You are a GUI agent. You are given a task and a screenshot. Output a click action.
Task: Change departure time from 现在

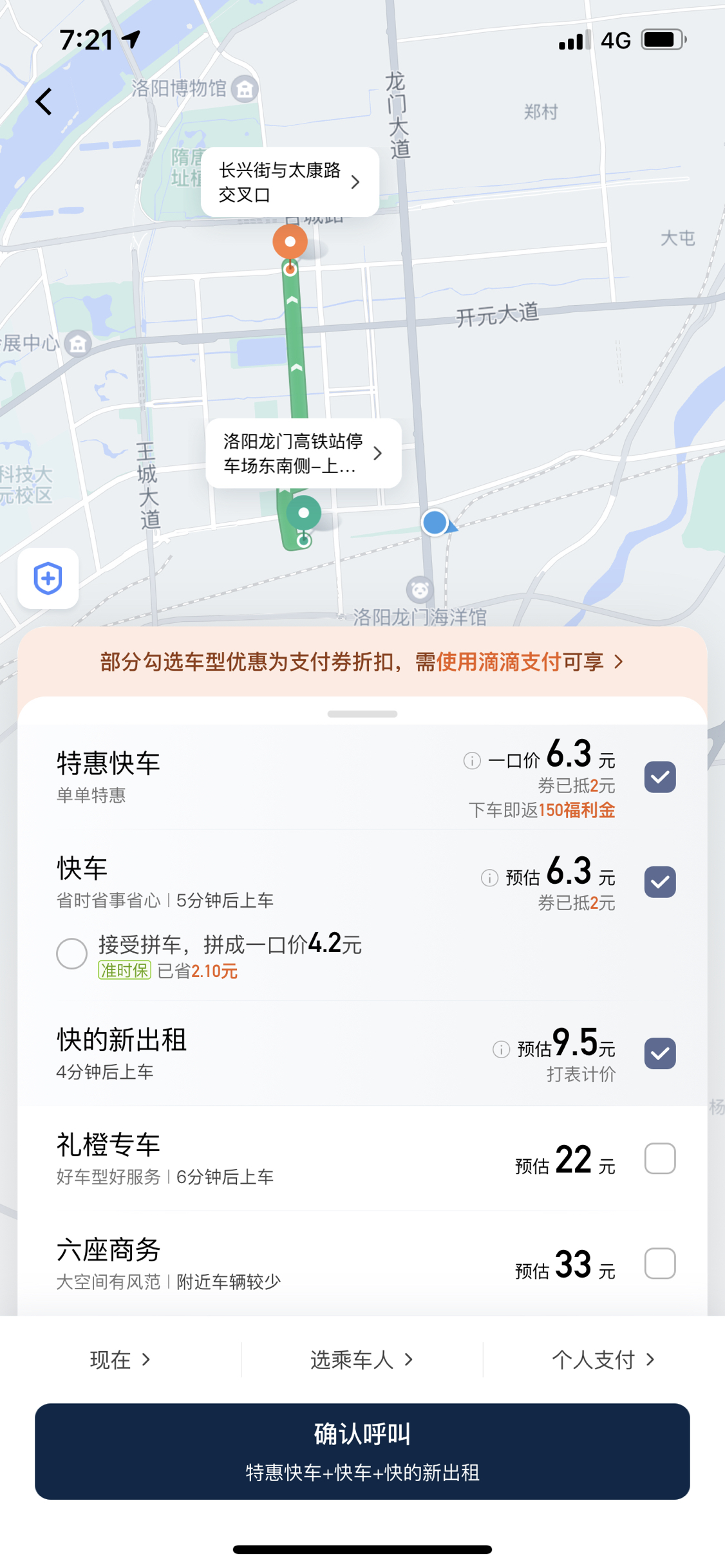click(120, 1359)
